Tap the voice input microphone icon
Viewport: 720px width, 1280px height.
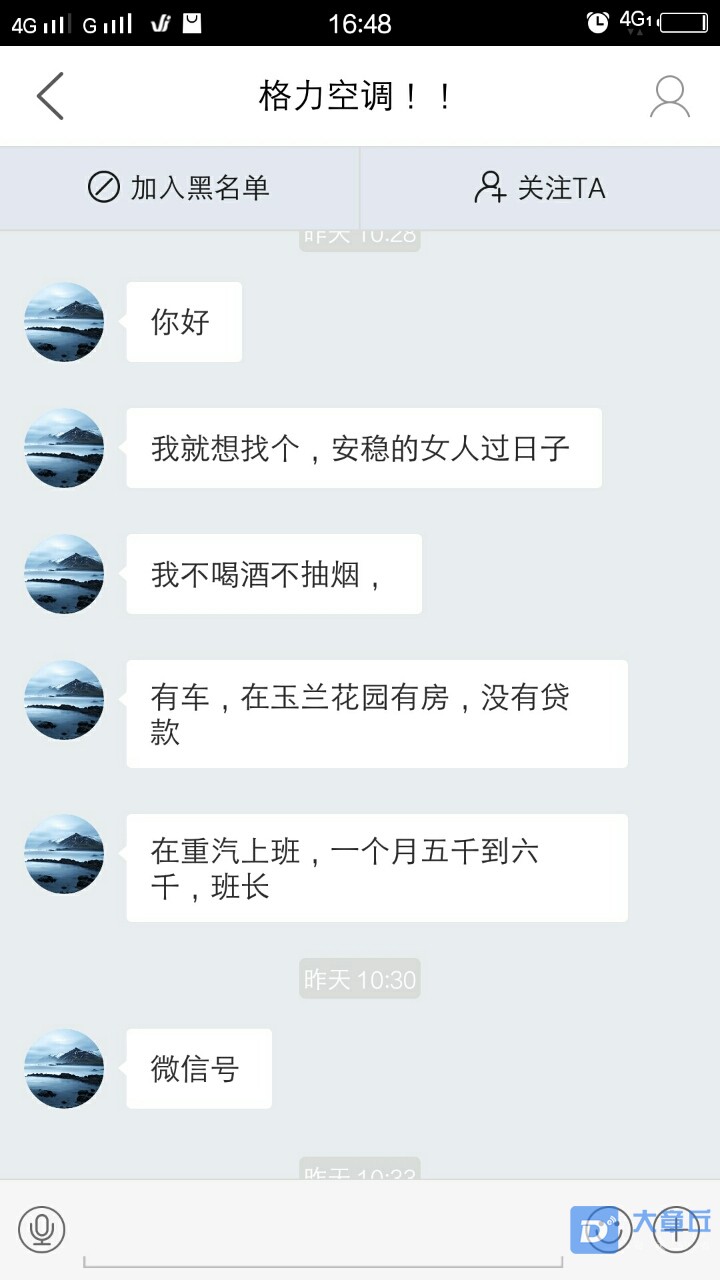(x=41, y=1229)
